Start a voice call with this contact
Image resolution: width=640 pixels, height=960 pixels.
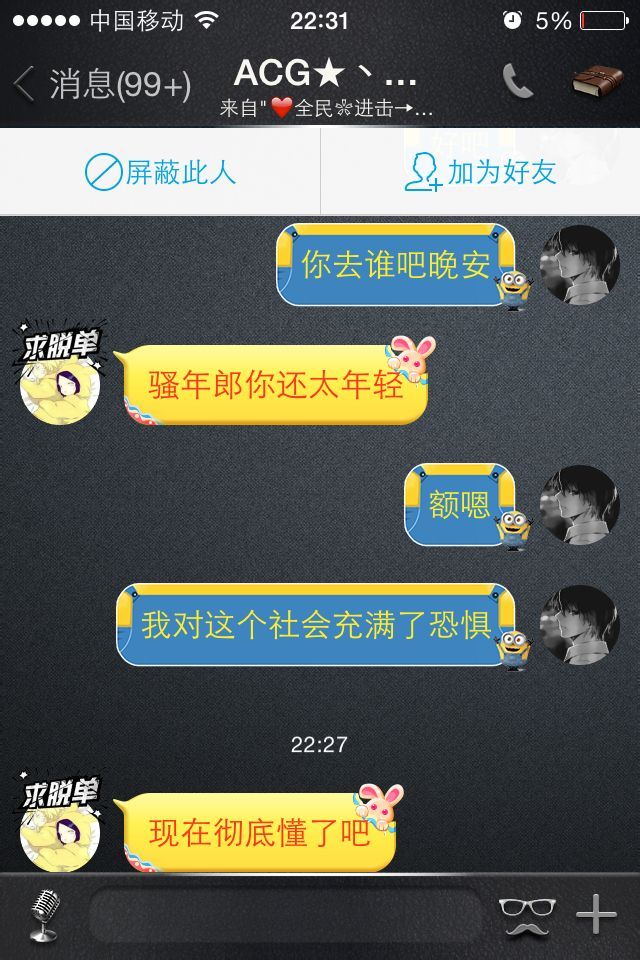click(x=517, y=82)
